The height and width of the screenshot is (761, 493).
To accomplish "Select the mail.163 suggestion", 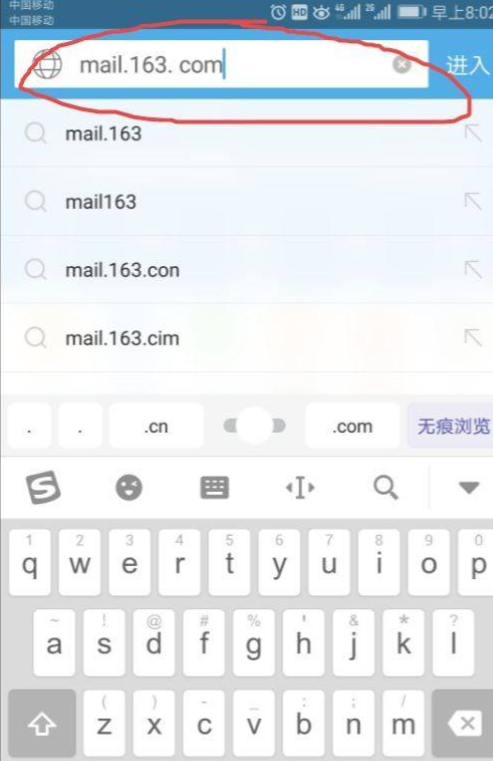I will (x=246, y=133).
